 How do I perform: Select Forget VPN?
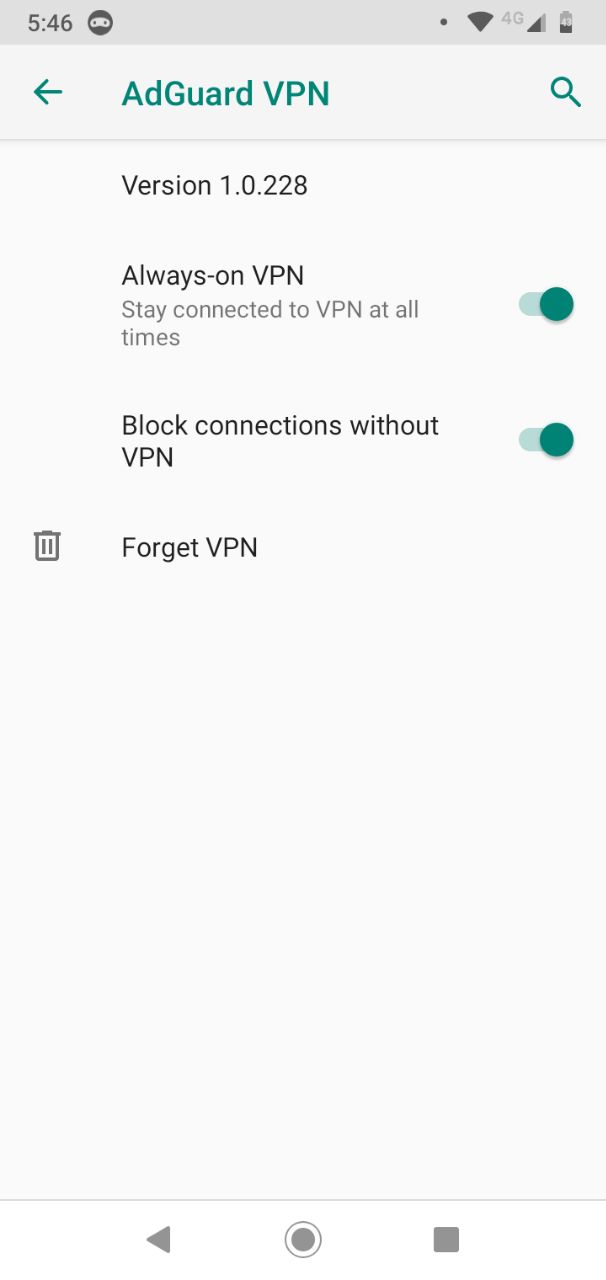tap(303, 547)
